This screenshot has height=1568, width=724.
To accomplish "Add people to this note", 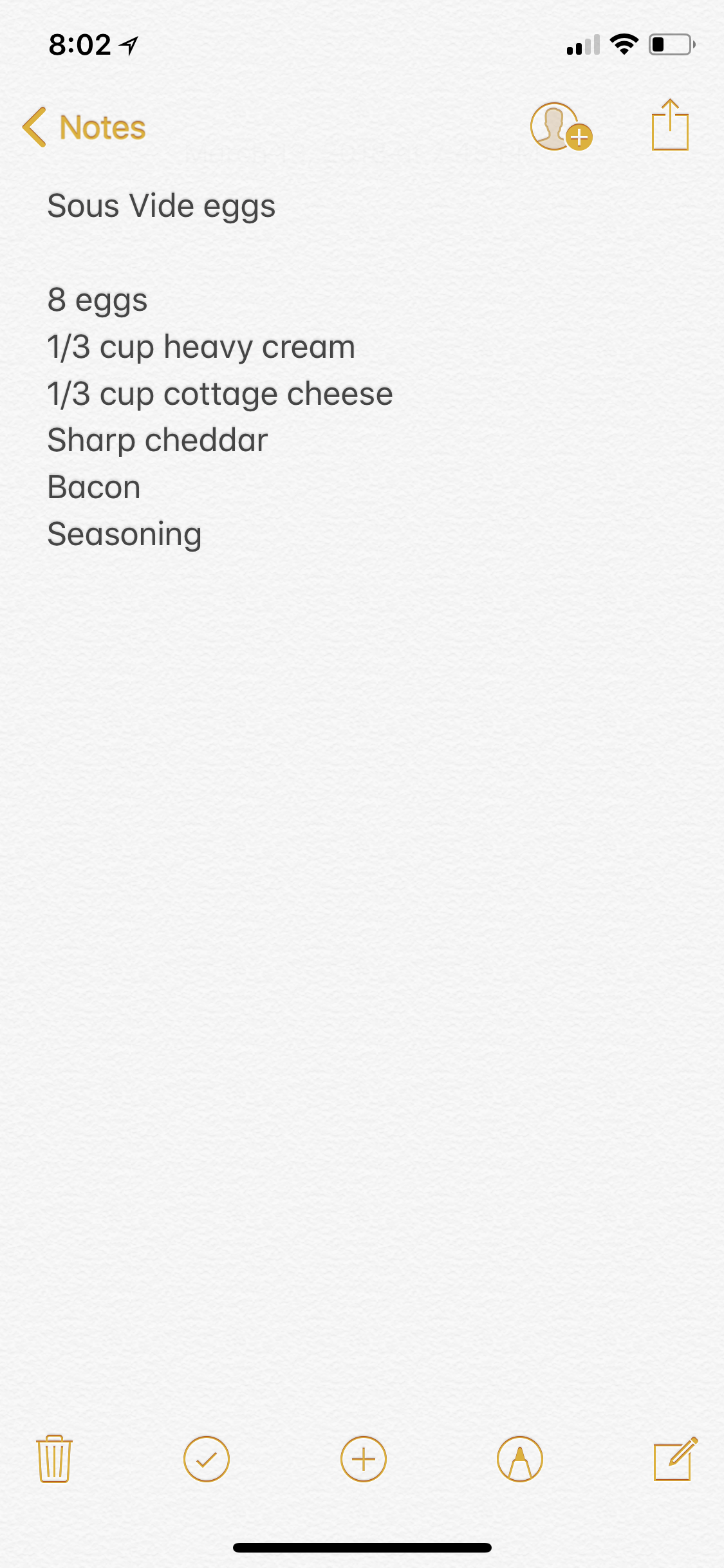I will coord(561,126).
